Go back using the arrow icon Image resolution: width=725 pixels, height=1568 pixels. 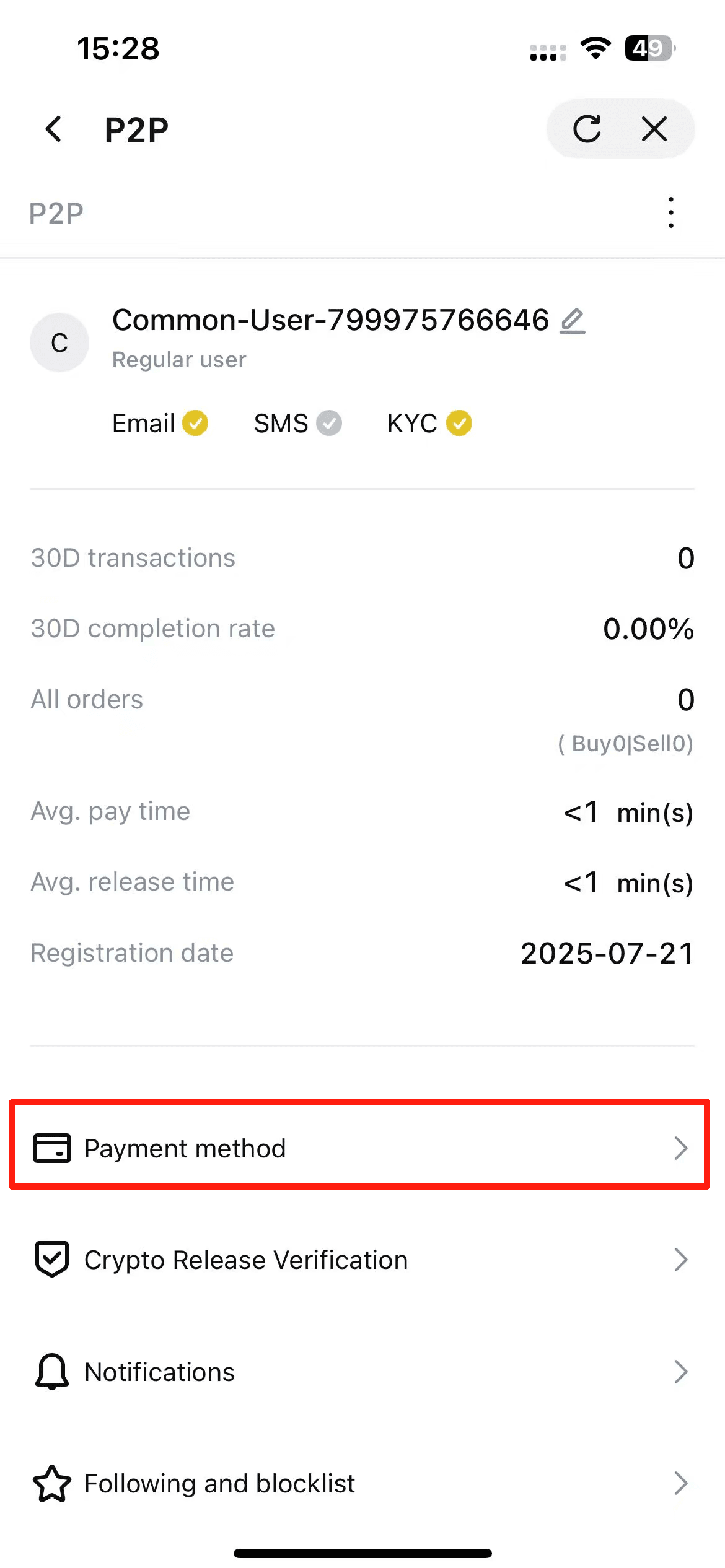tap(54, 129)
